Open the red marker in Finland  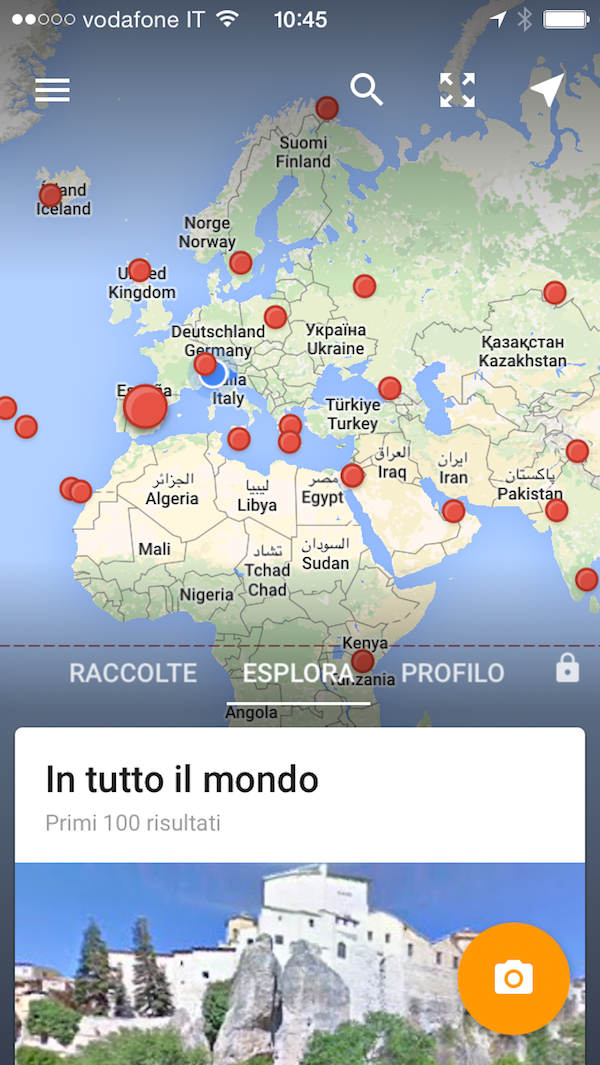point(327,109)
